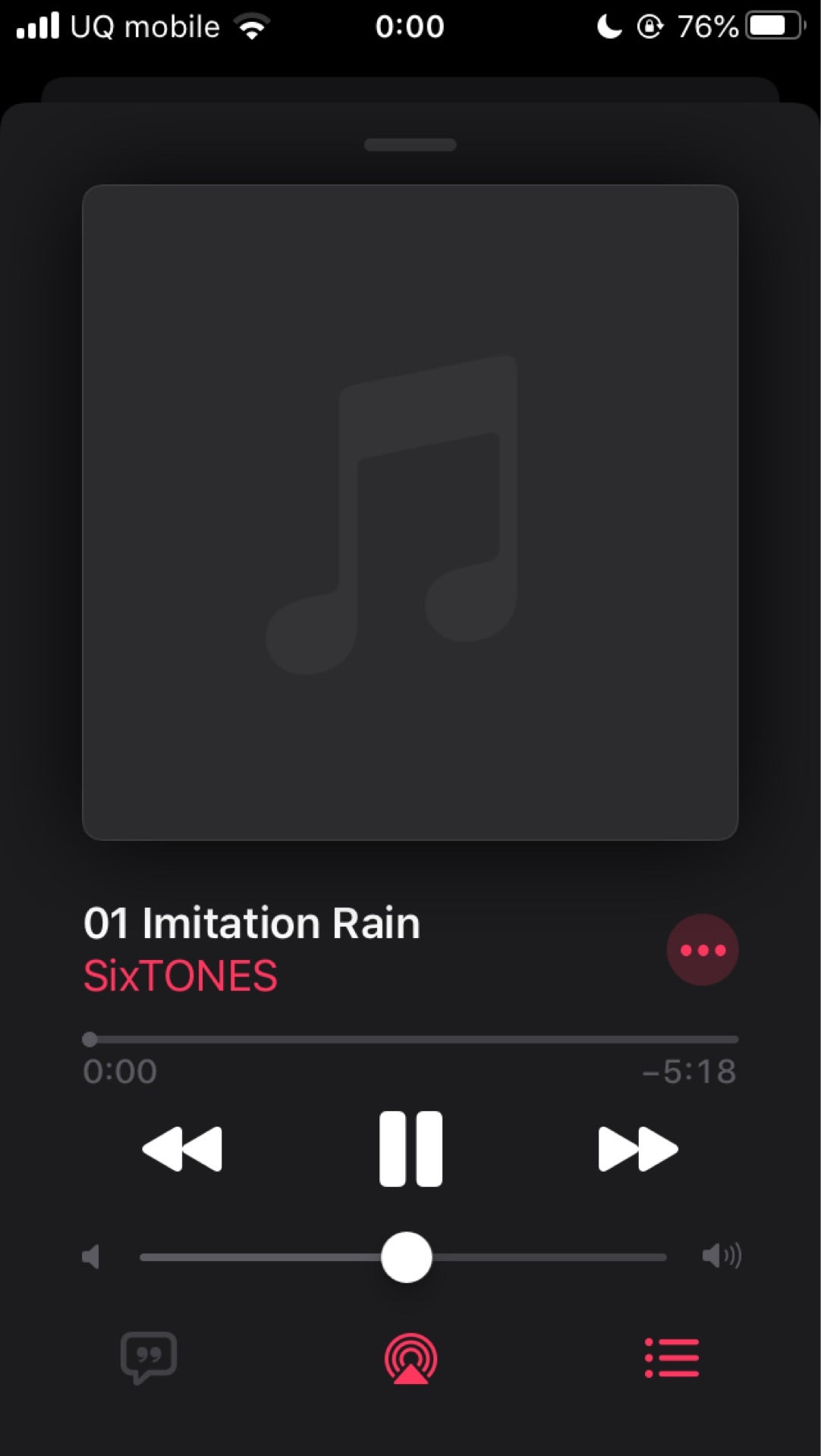
Task: Show the song lyrics
Action: tap(149, 1357)
